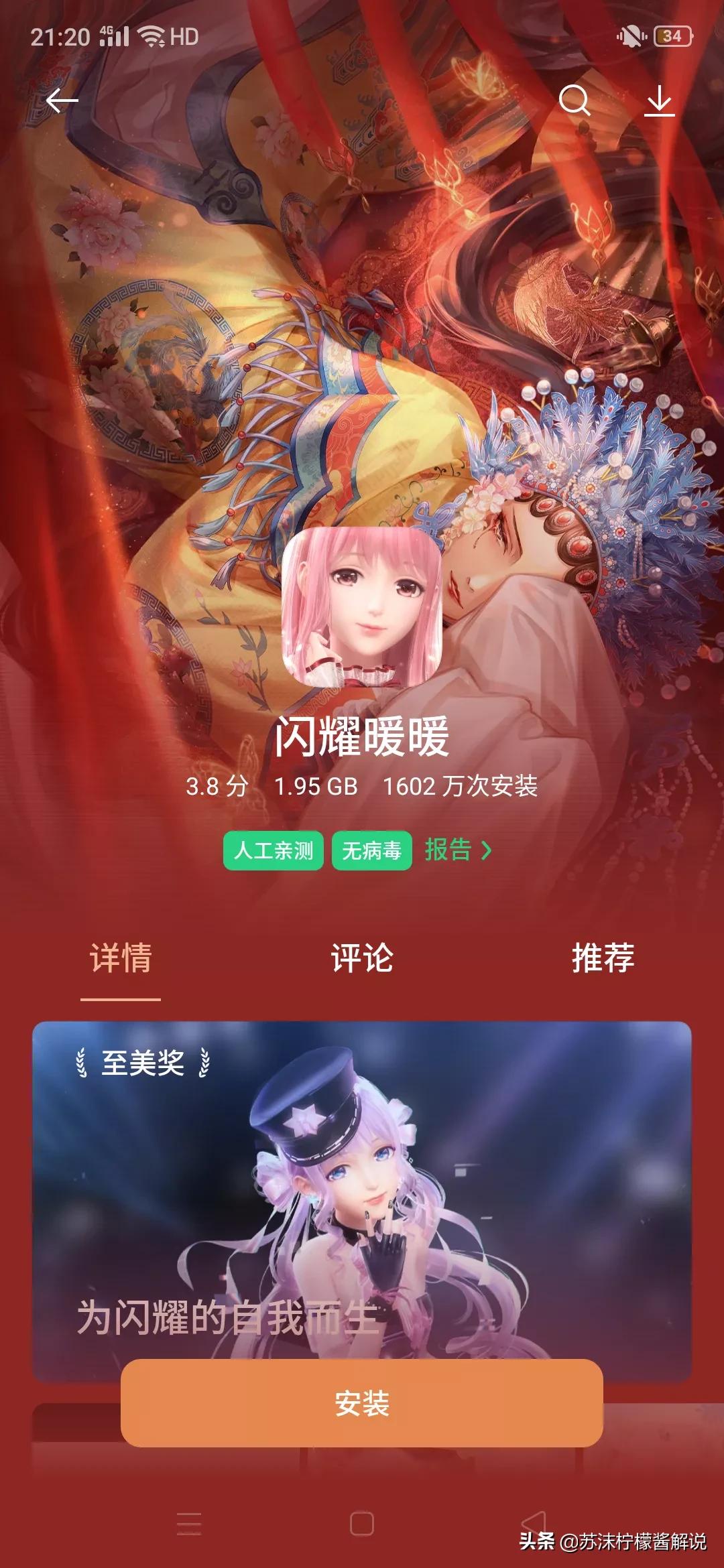Open the 报告 safety report link
Image resolution: width=724 pixels, height=1568 pixels.
coord(459,850)
